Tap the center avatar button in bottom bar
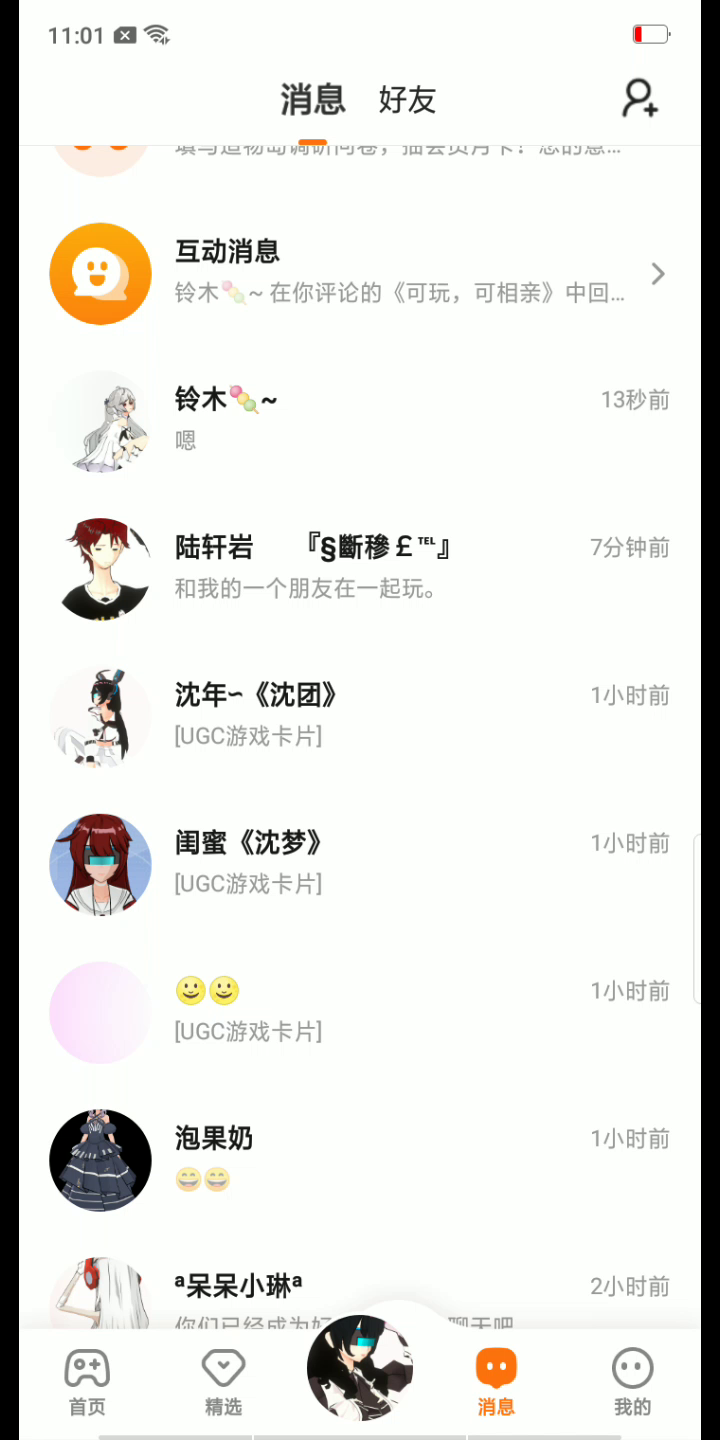Viewport: 720px width, 1440px height. pyautogui.click(x=360, y=1368)
